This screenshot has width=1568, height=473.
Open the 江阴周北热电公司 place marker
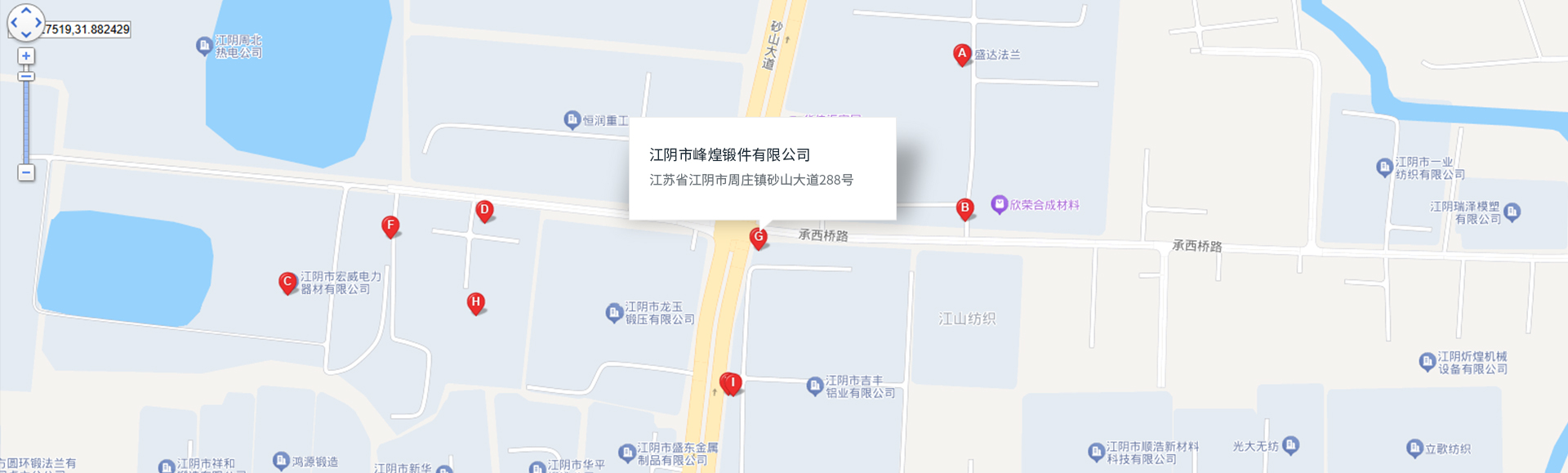(204, 46)
